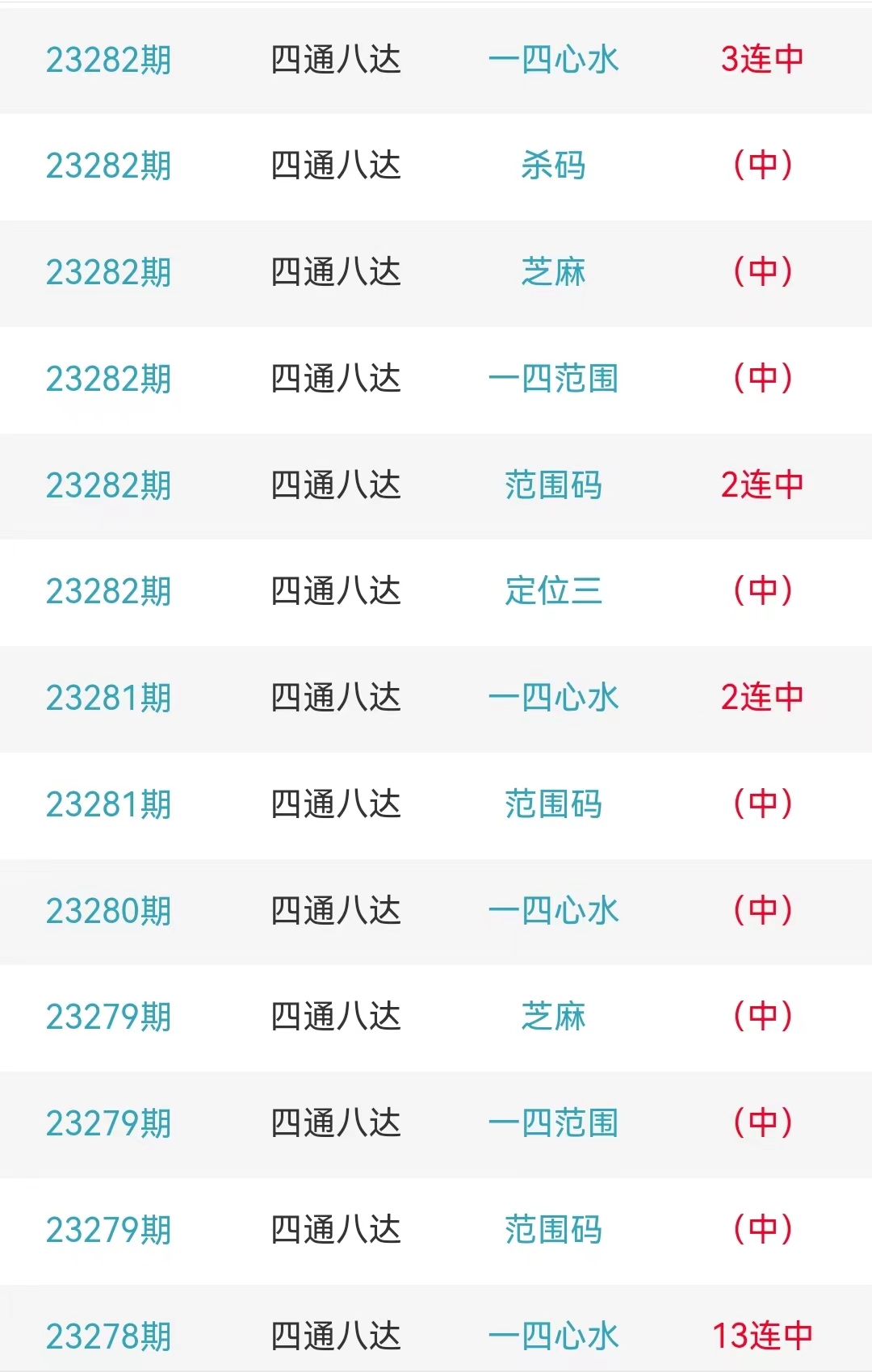872x1372 pixels.
Task: View the 23282期 范围码 entry
Action: point(553,485)
